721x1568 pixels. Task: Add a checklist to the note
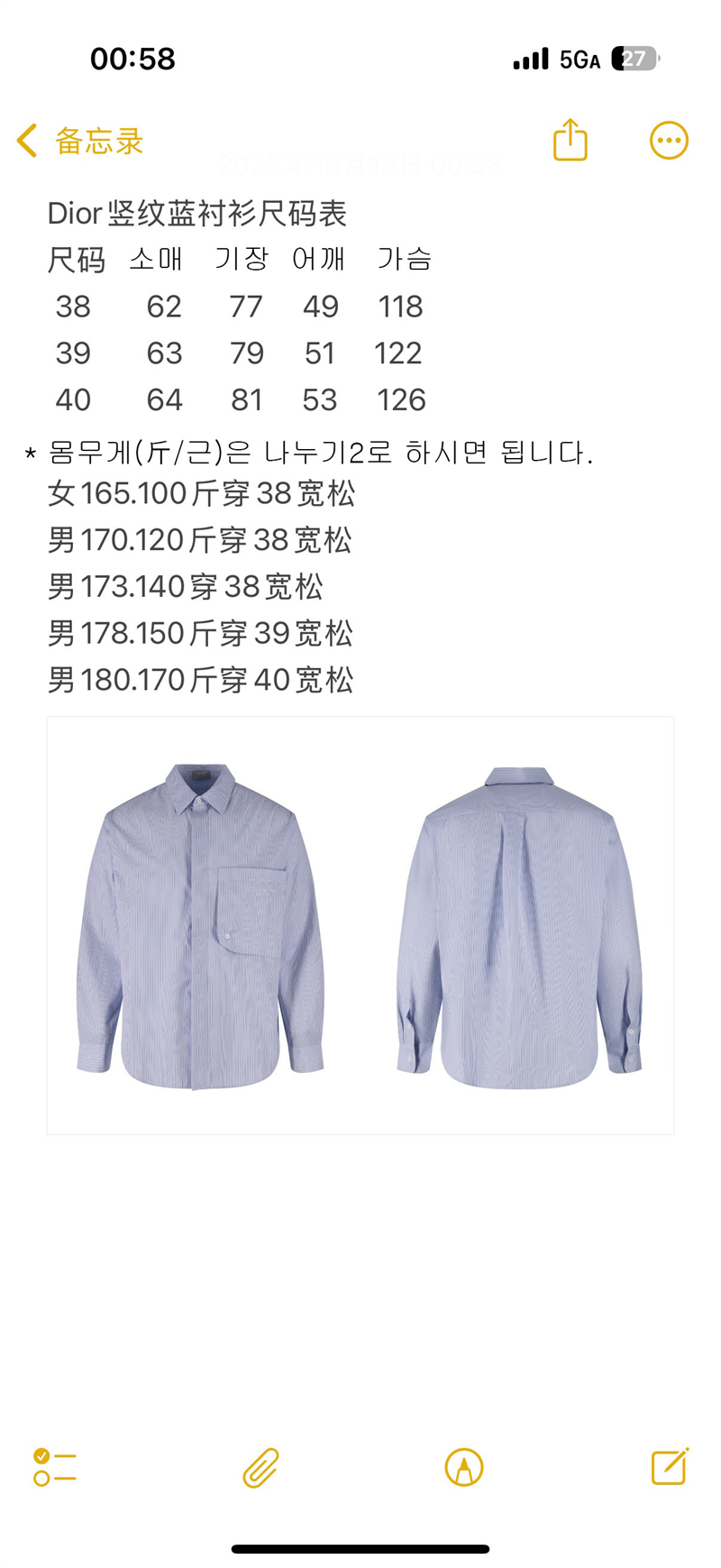click(54, 1466)
